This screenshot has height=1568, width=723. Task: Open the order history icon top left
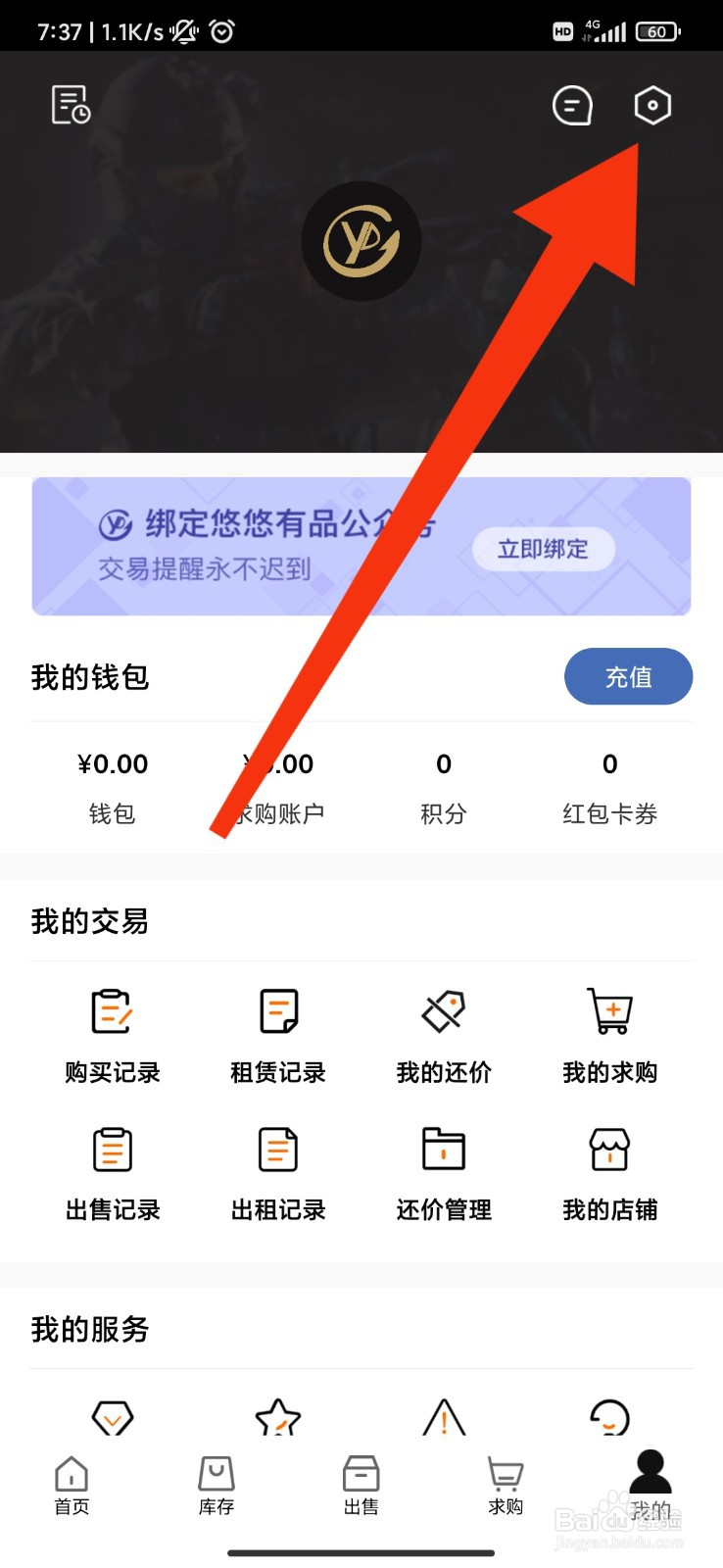point(69,105)
